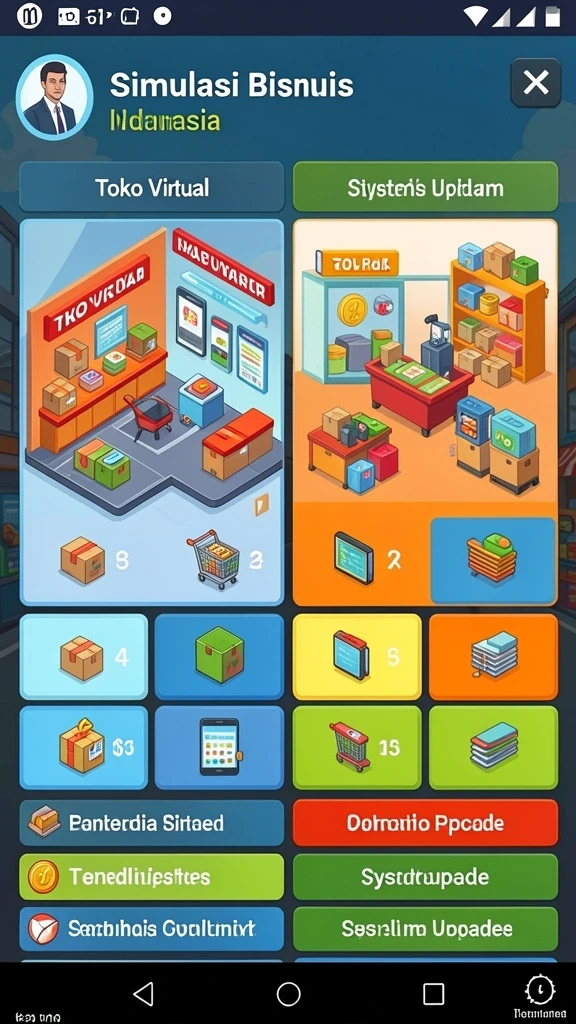Viewport: 576px width, 1024px height.
Task: Tap the green Systdtrupade button
Action: [x=425, y=876]
